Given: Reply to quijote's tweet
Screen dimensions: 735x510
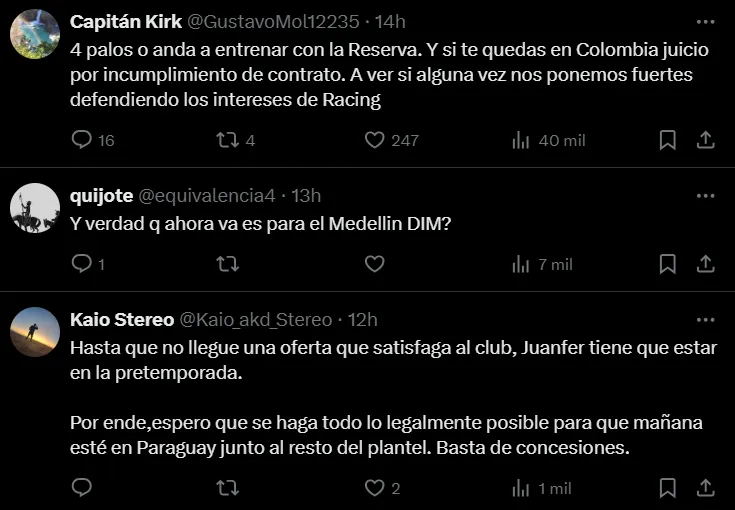Looking at the screenshot, I should pyautogui.click(x=82, y=264).
